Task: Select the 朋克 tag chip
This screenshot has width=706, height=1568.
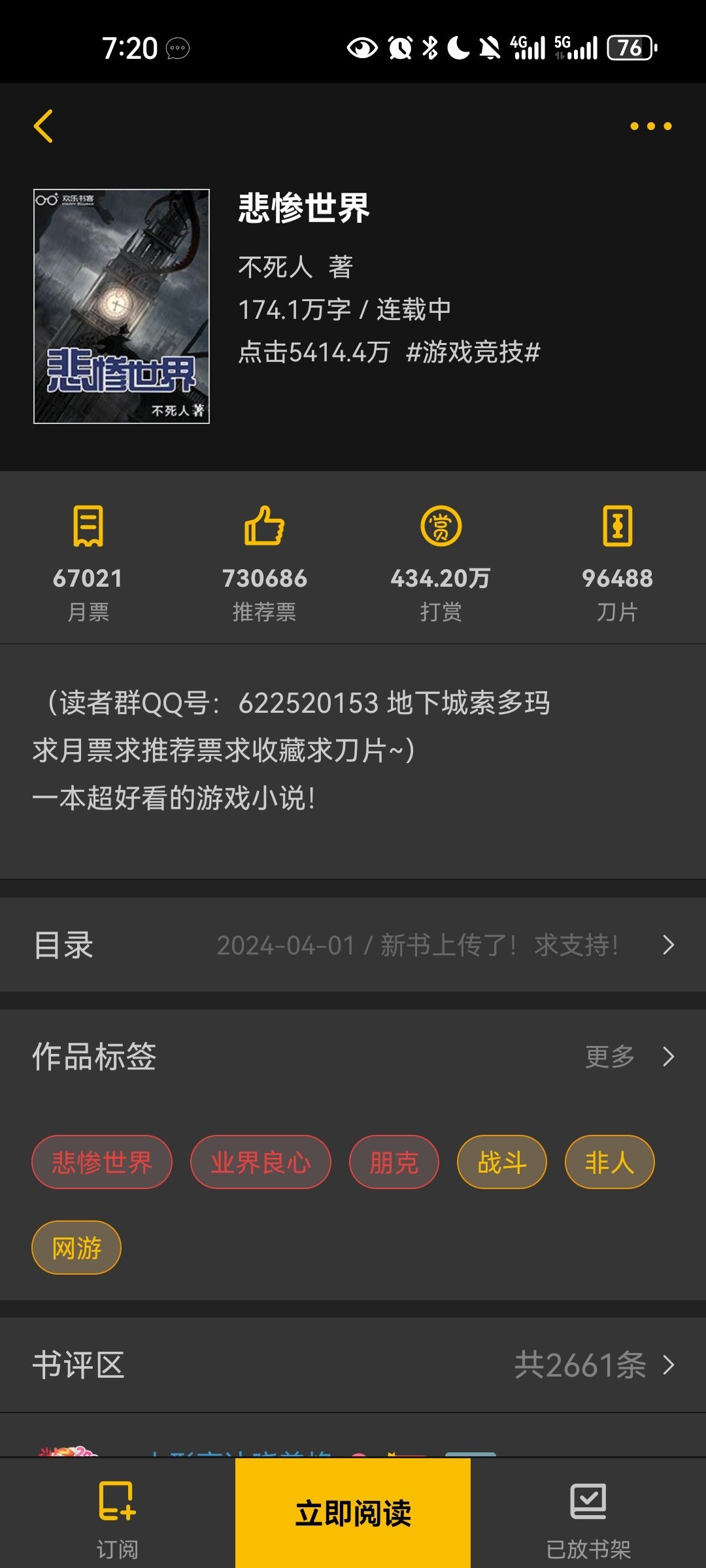Action: pos(394,1162)
